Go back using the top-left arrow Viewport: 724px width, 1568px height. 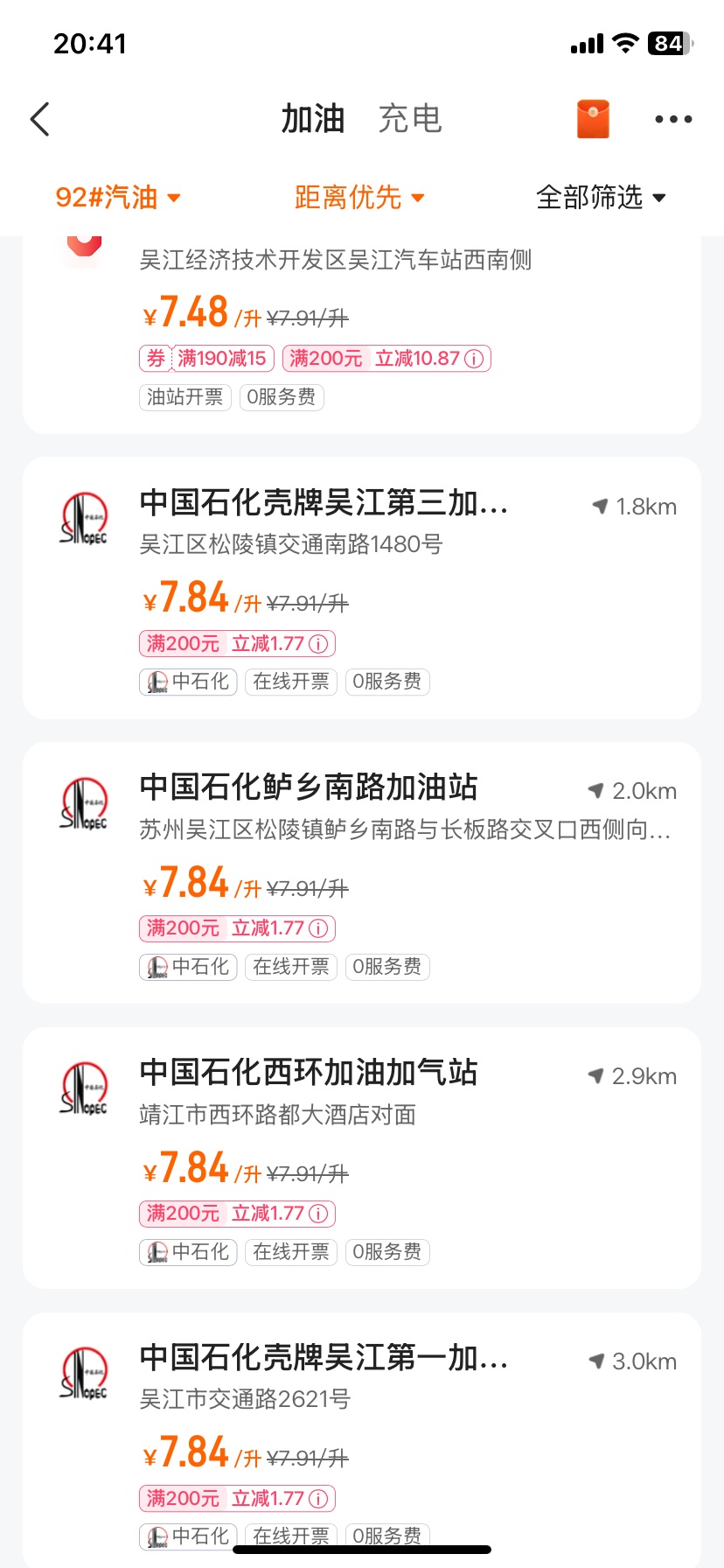pyautogui.click(x=40, y=119)
